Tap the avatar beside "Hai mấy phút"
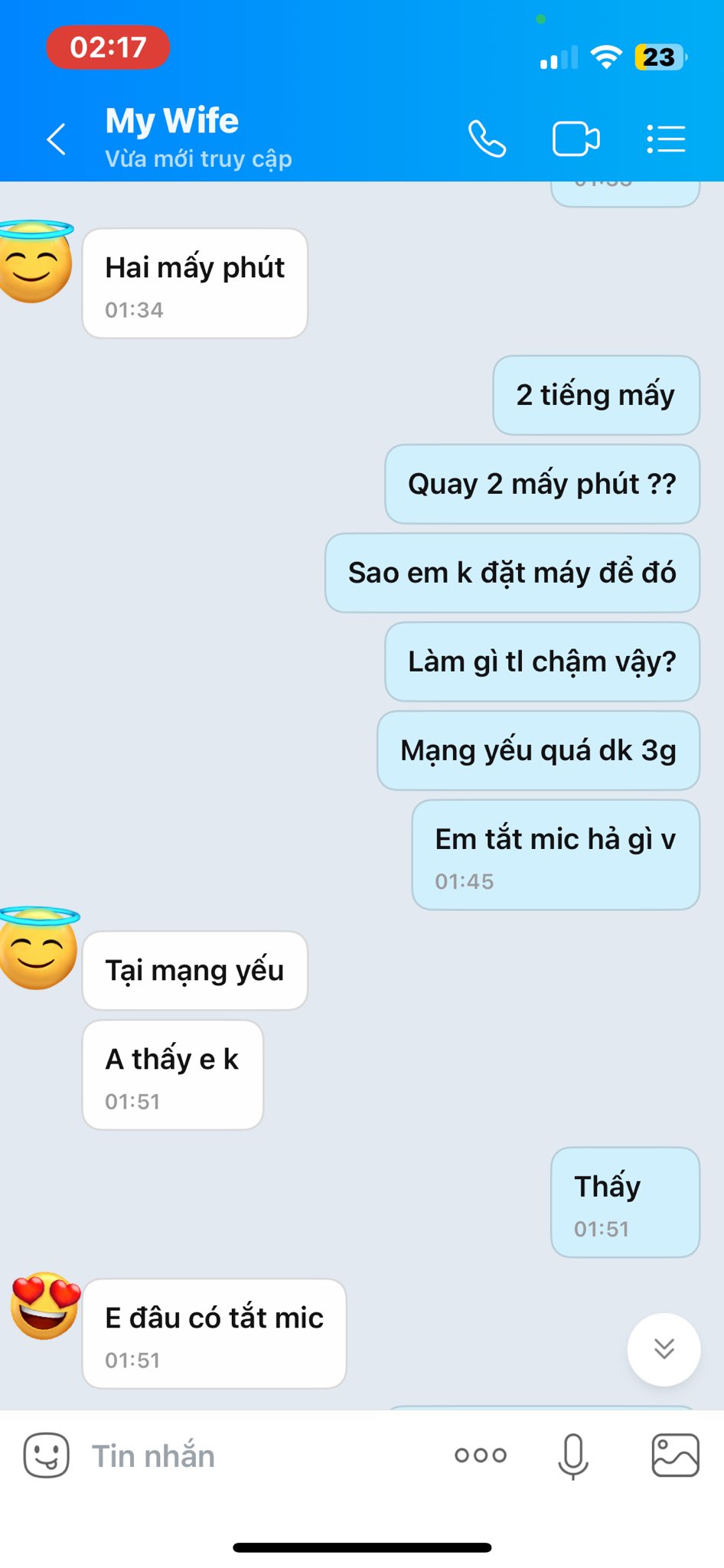Image resolution: width=724 pixels, height=1568 pixels. pyautogui.click(x=34, y=263)
